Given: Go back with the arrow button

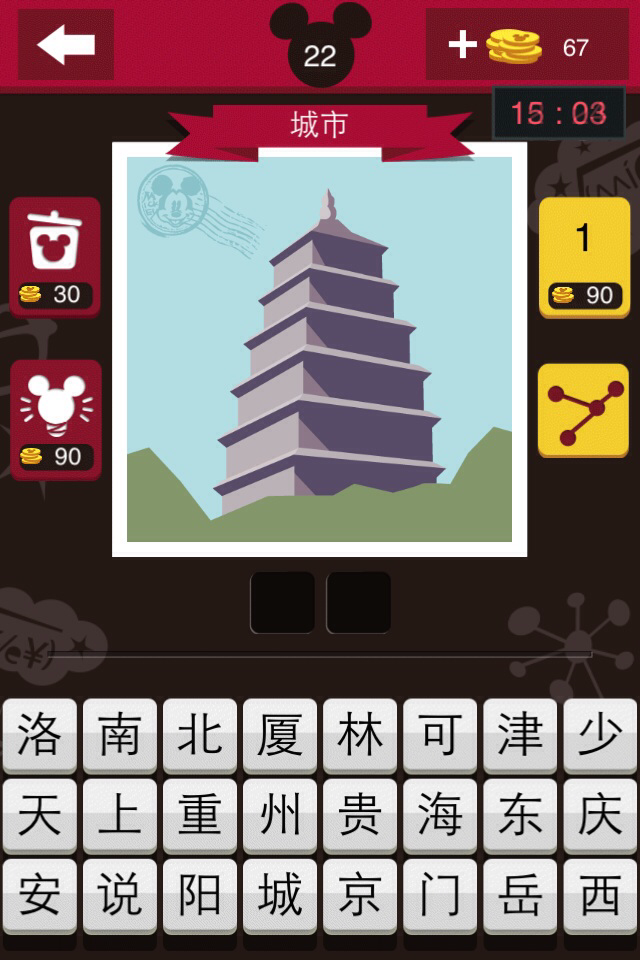Looking at the screenshot, I should (x=66, y=45).
